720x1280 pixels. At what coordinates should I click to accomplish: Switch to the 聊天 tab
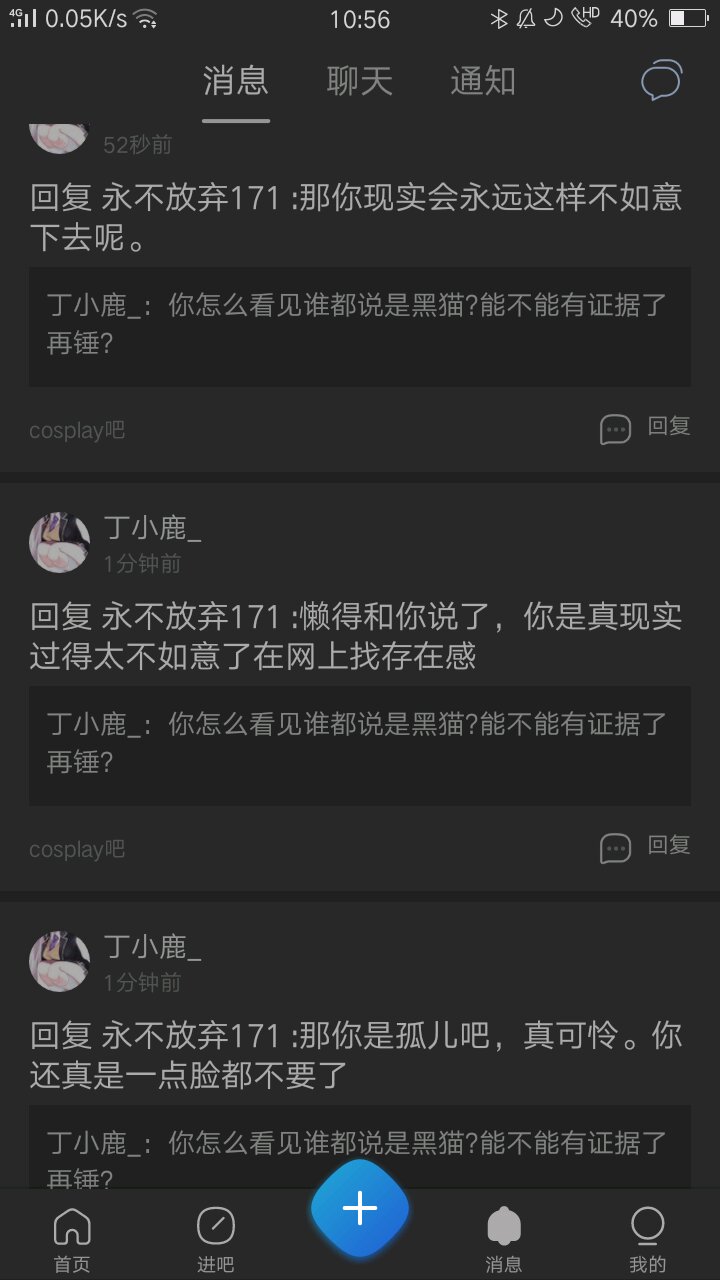click(359, 81)
